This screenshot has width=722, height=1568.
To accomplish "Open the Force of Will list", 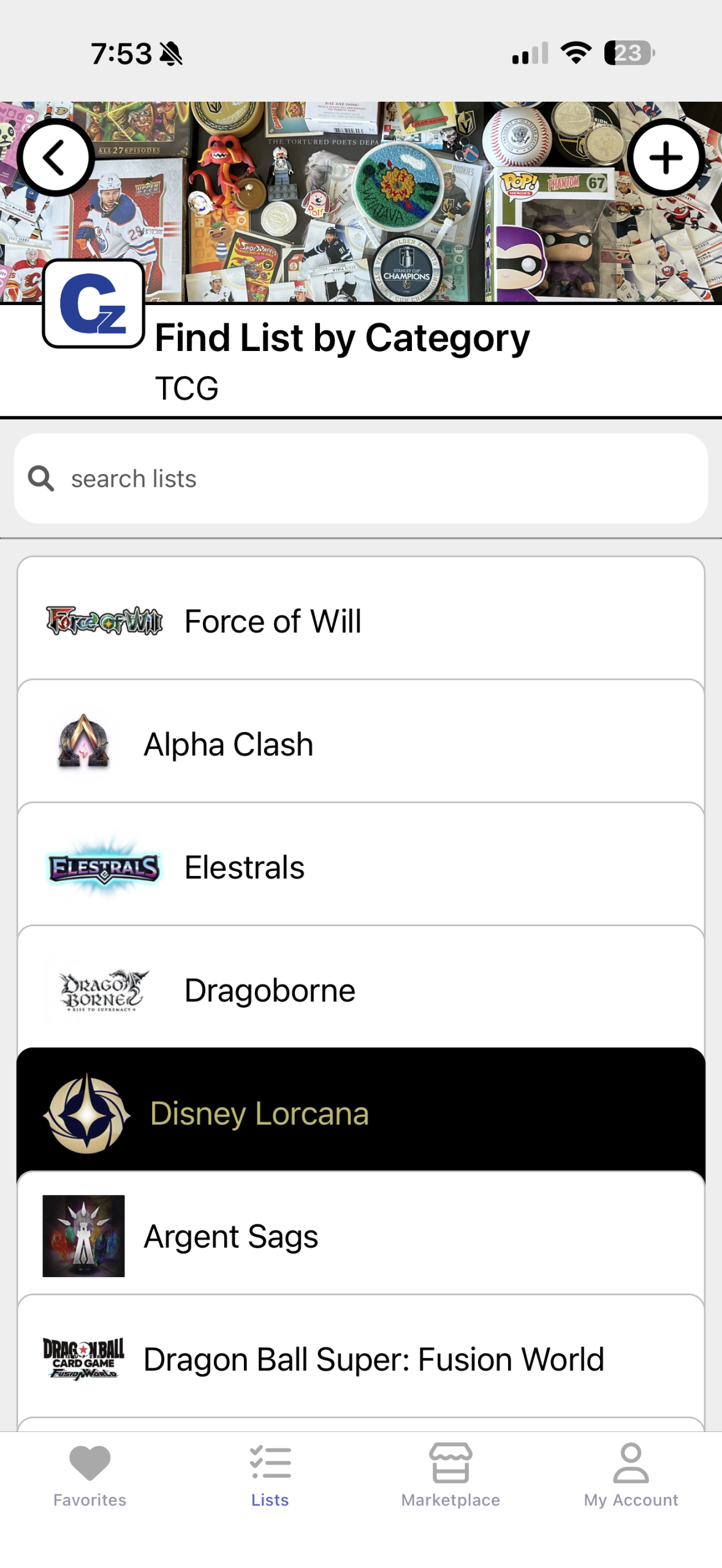I will (x=360, y=620).
